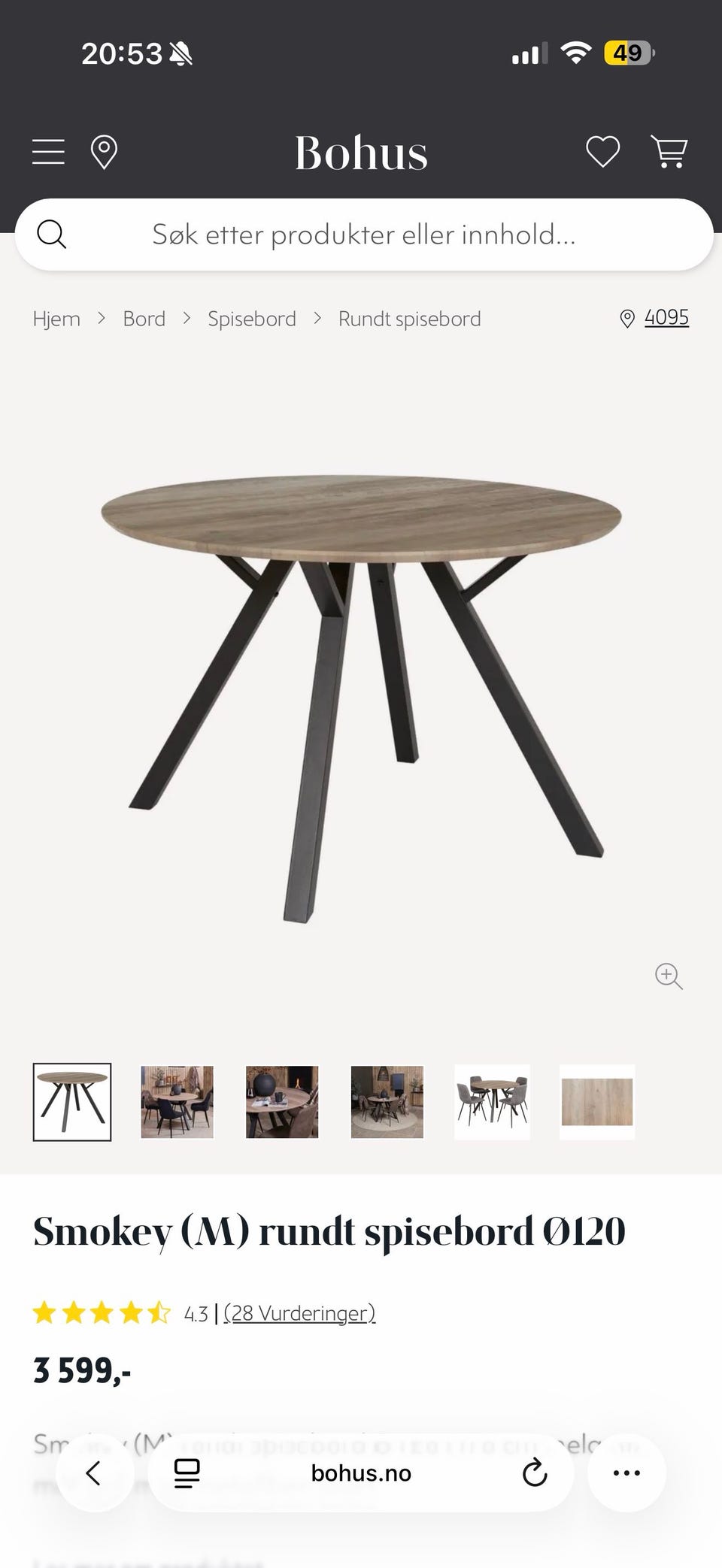Image resolution: width=722 pixels, height=1568 pixels.
Task: Go to Bord breadcrumb
Action: click(x=144, y=319)
